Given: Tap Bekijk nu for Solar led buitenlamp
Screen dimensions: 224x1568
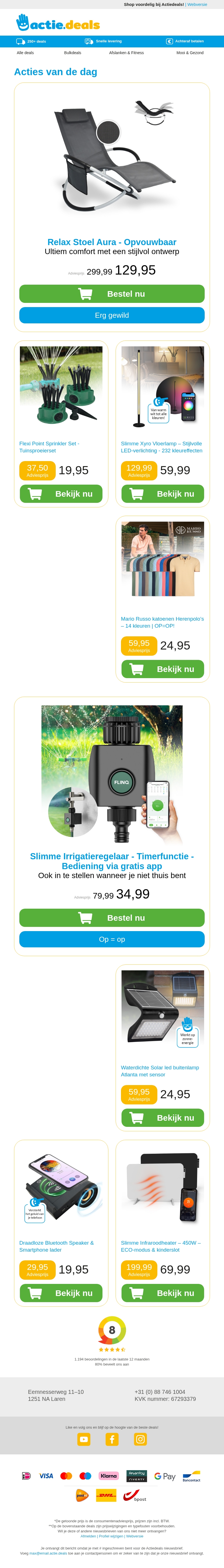Looking at the screenshot, I should (x=163, y=1118).
